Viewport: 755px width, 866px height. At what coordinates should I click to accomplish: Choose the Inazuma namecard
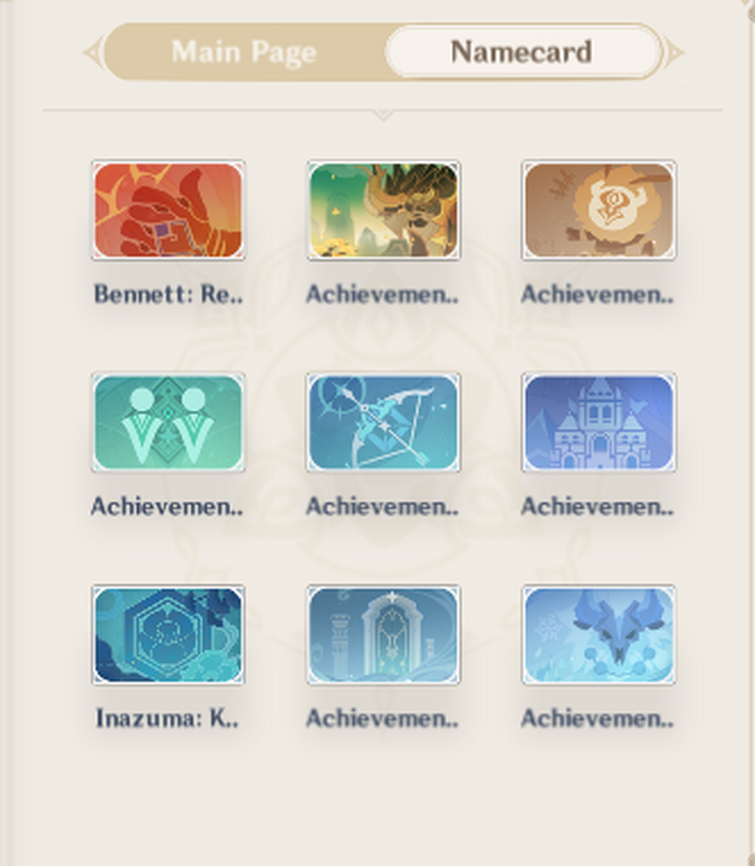pyautogui.click(x=168, y=635)
